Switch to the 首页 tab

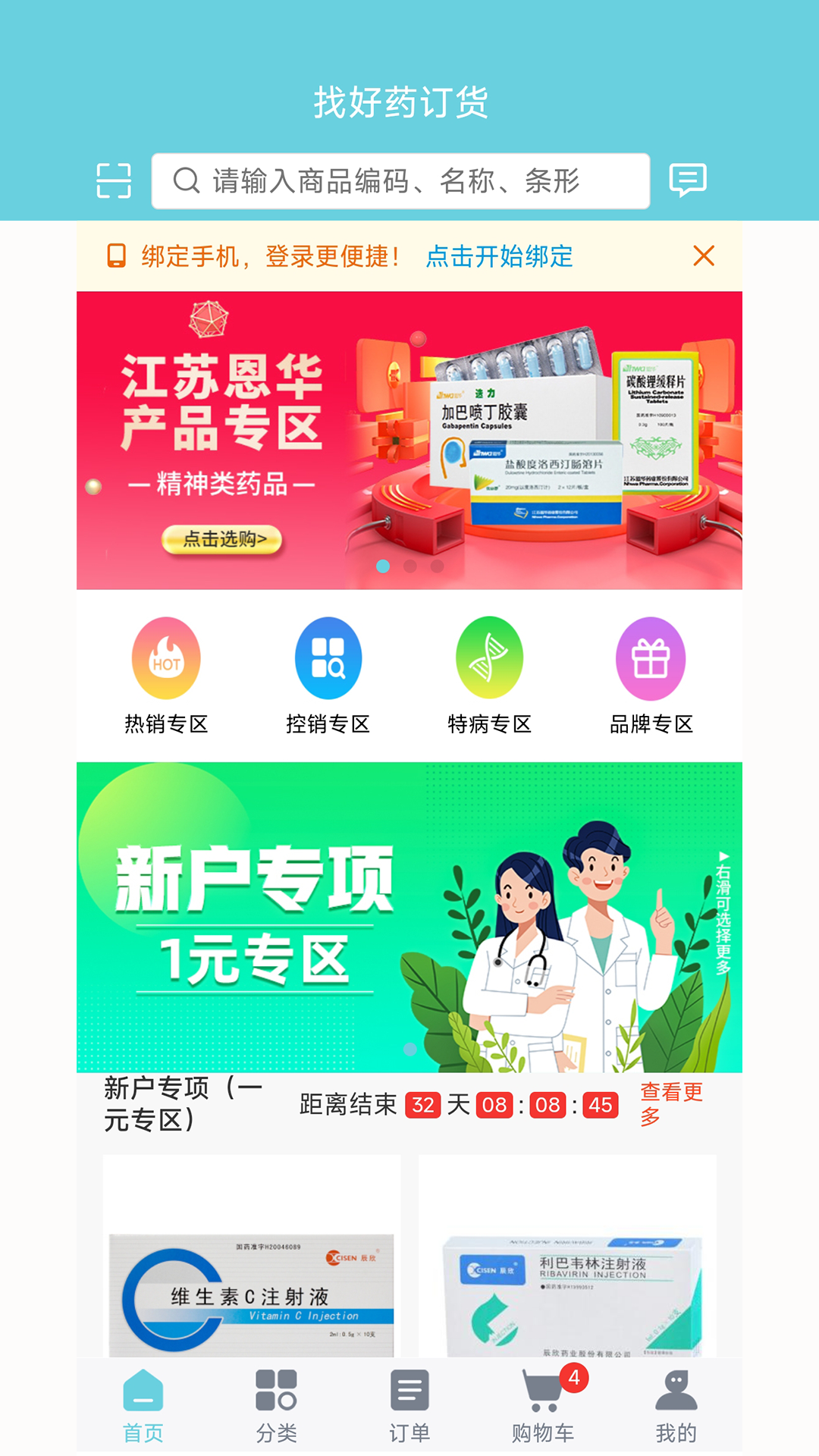click(x=143, y=1405)
